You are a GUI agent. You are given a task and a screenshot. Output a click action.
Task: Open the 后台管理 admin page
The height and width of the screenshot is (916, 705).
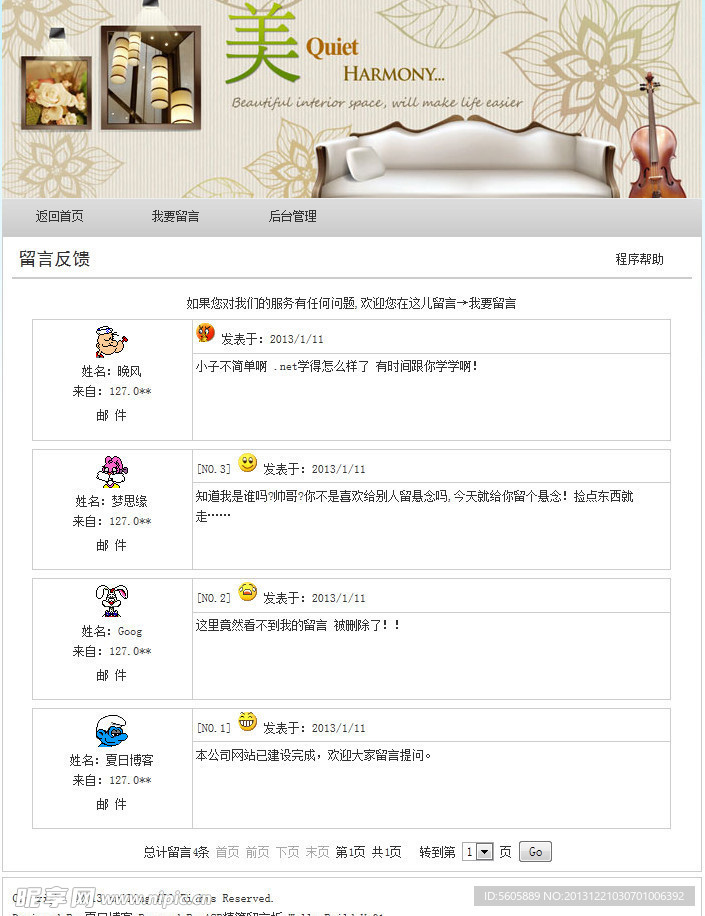pos(292,216)
